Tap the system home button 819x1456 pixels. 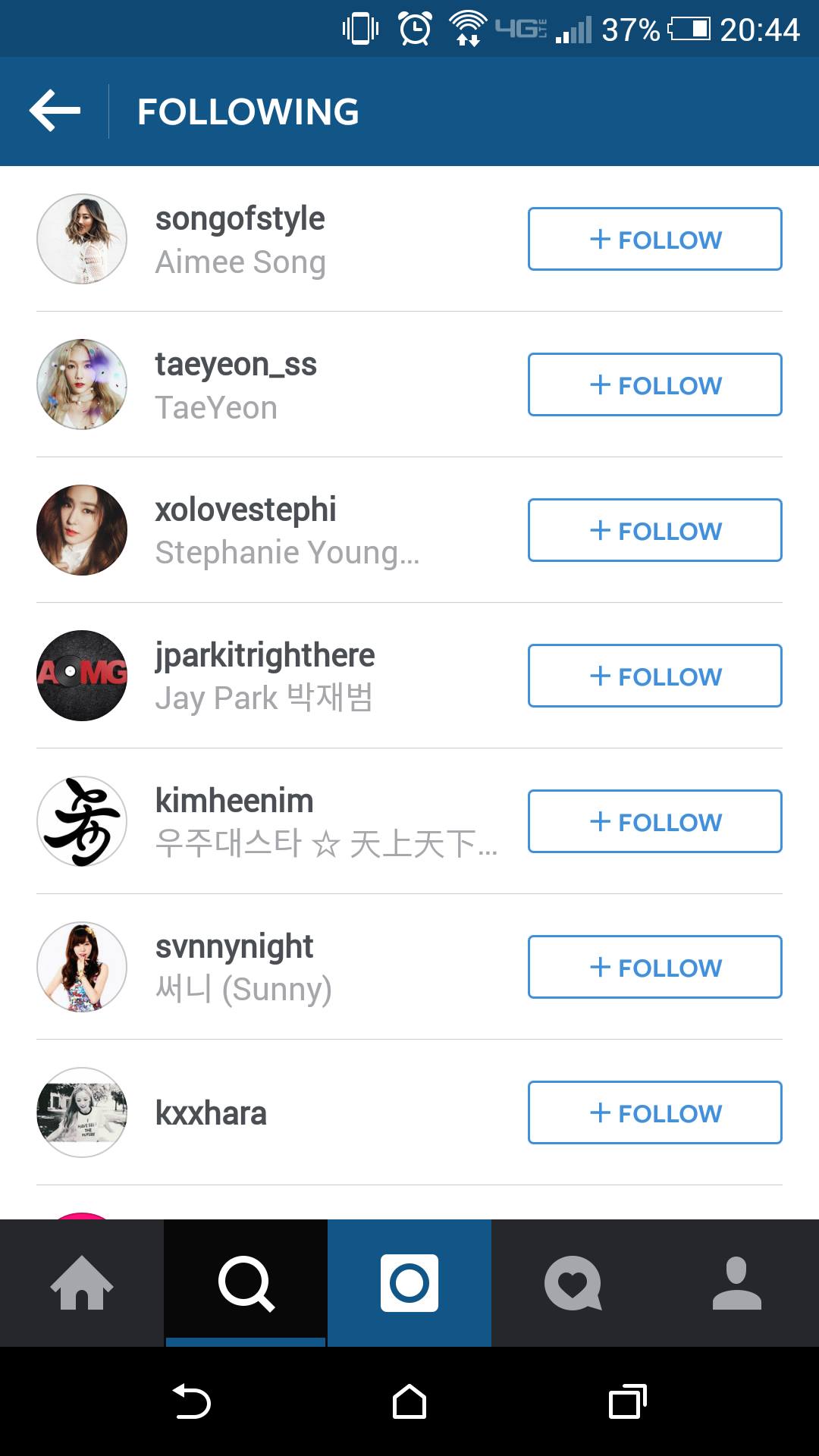[409, 1401]
